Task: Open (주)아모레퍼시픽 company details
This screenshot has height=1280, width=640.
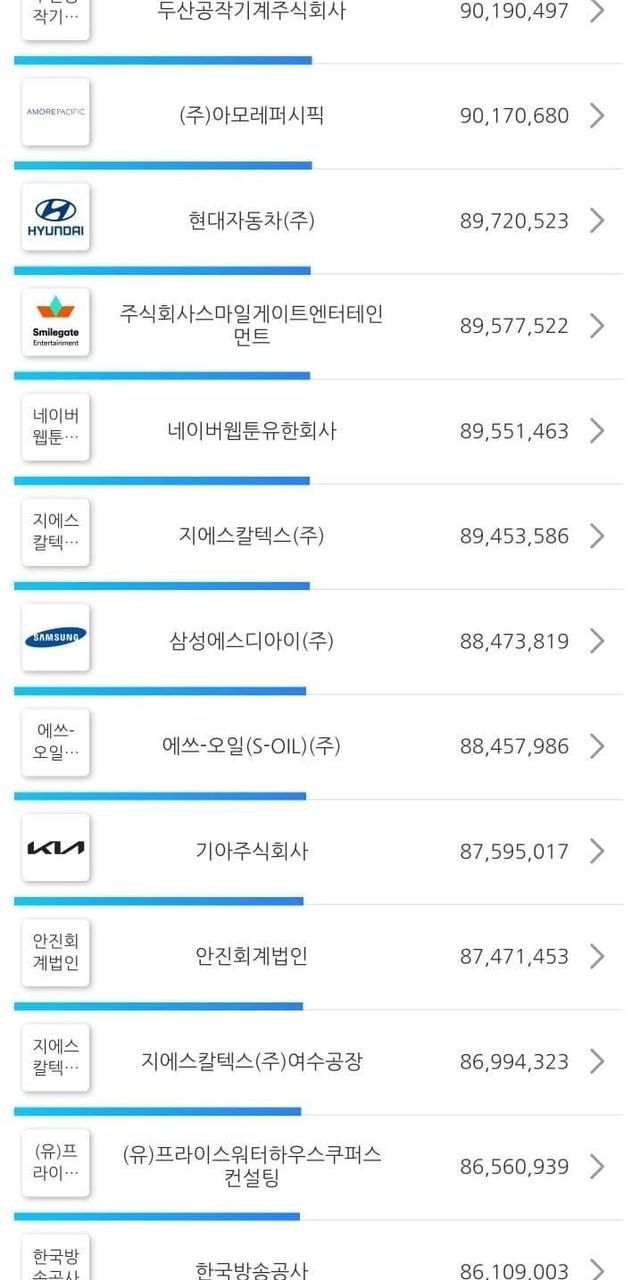Action: click(x=318, y=116)
